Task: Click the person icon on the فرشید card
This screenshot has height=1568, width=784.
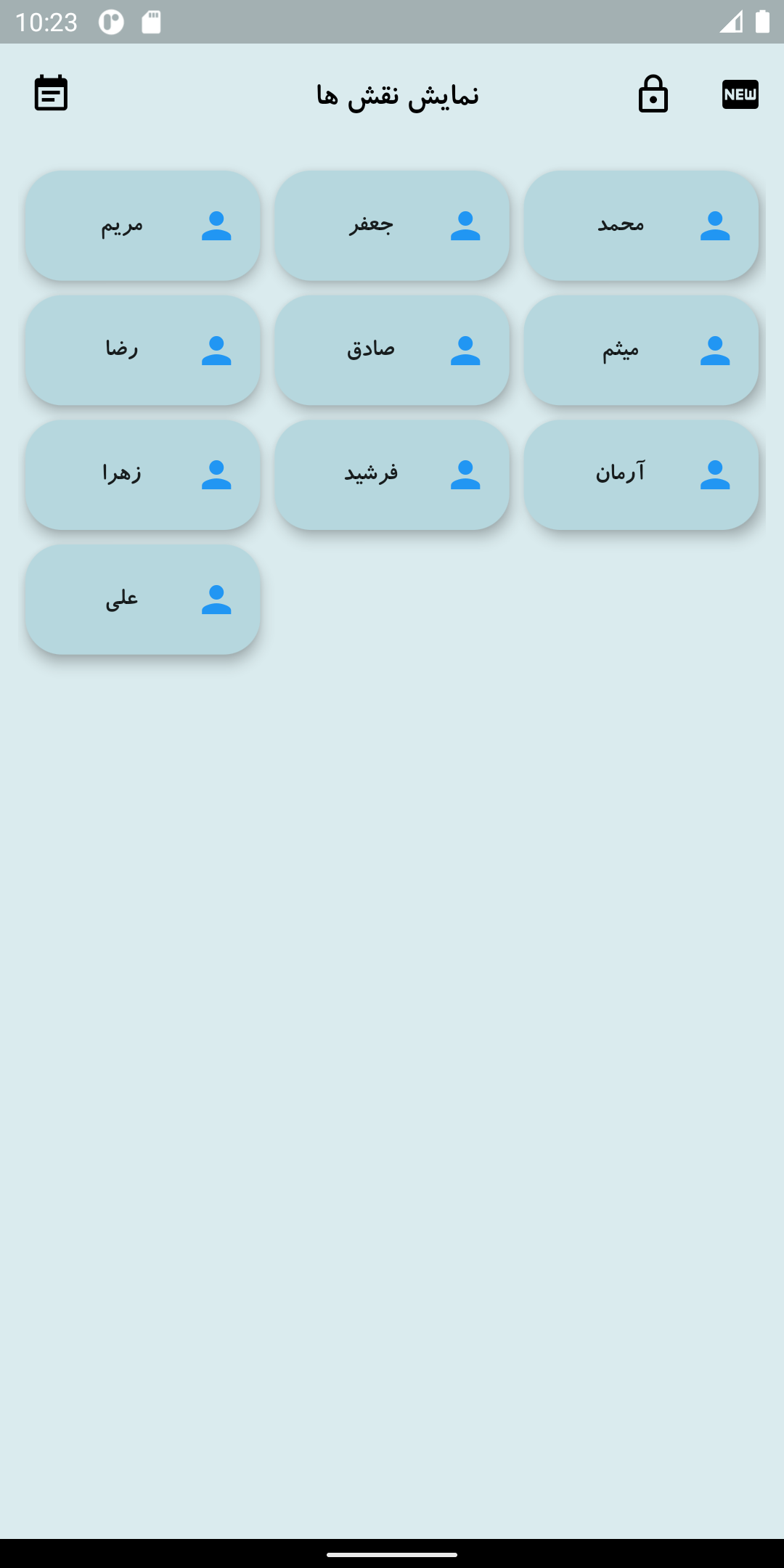Action: 467,475
